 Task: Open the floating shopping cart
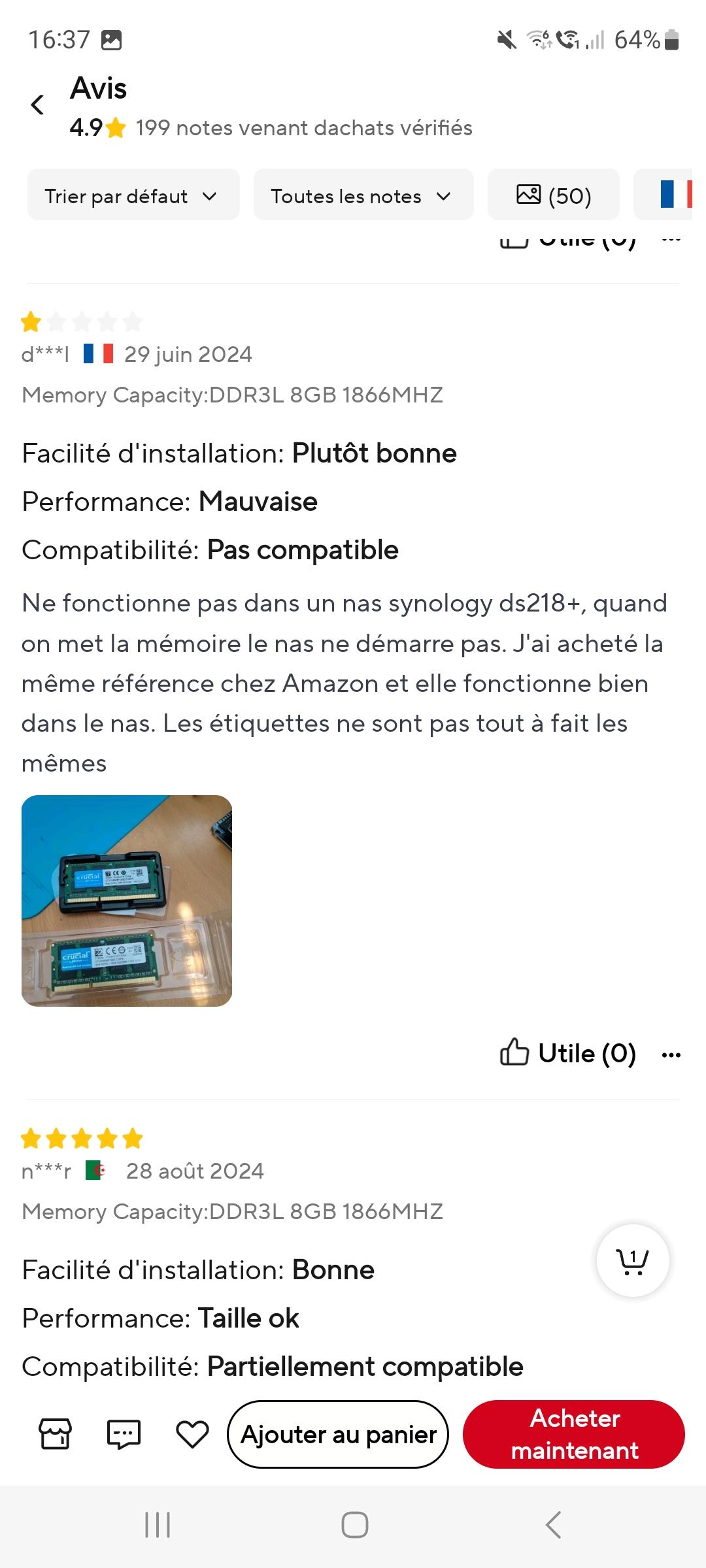point(632,1260)
